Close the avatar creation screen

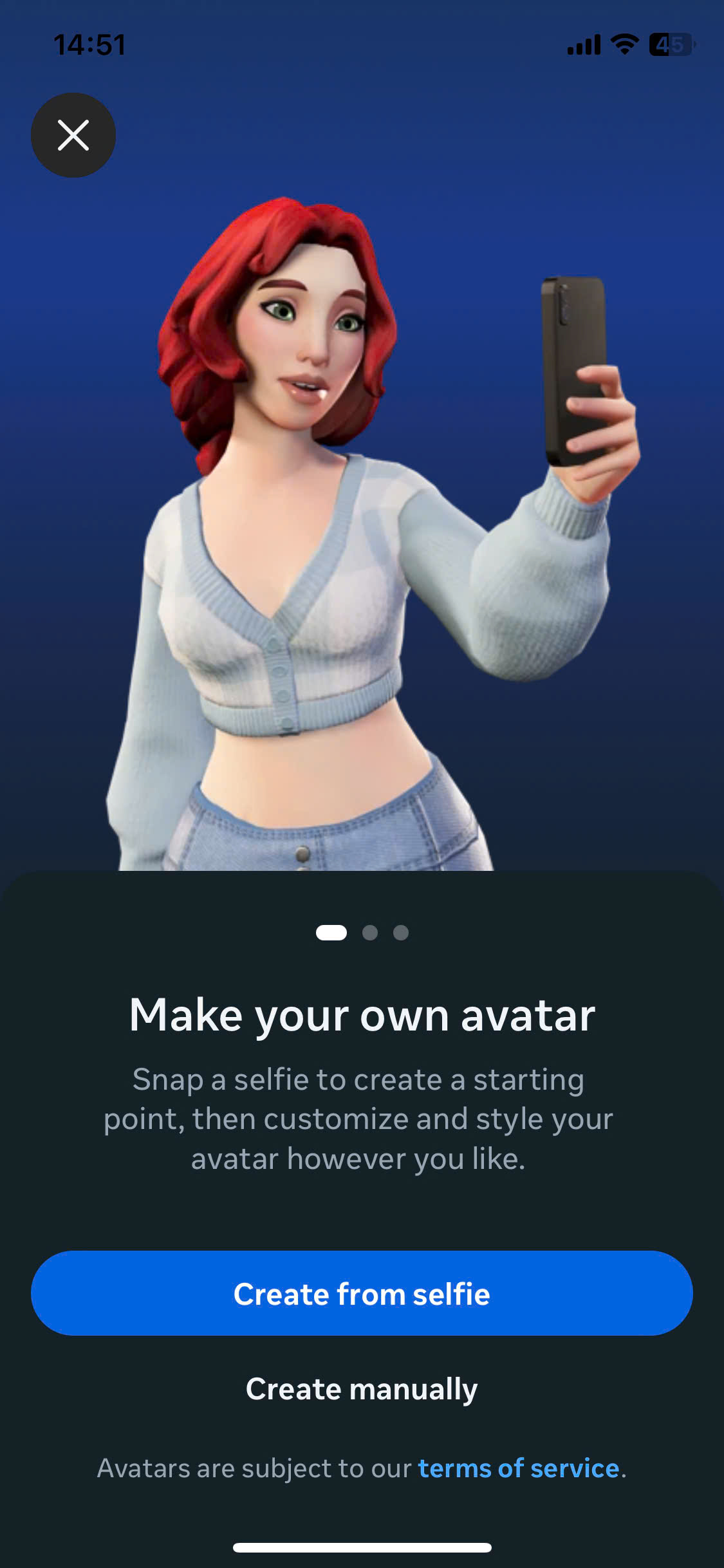(73, 135)
